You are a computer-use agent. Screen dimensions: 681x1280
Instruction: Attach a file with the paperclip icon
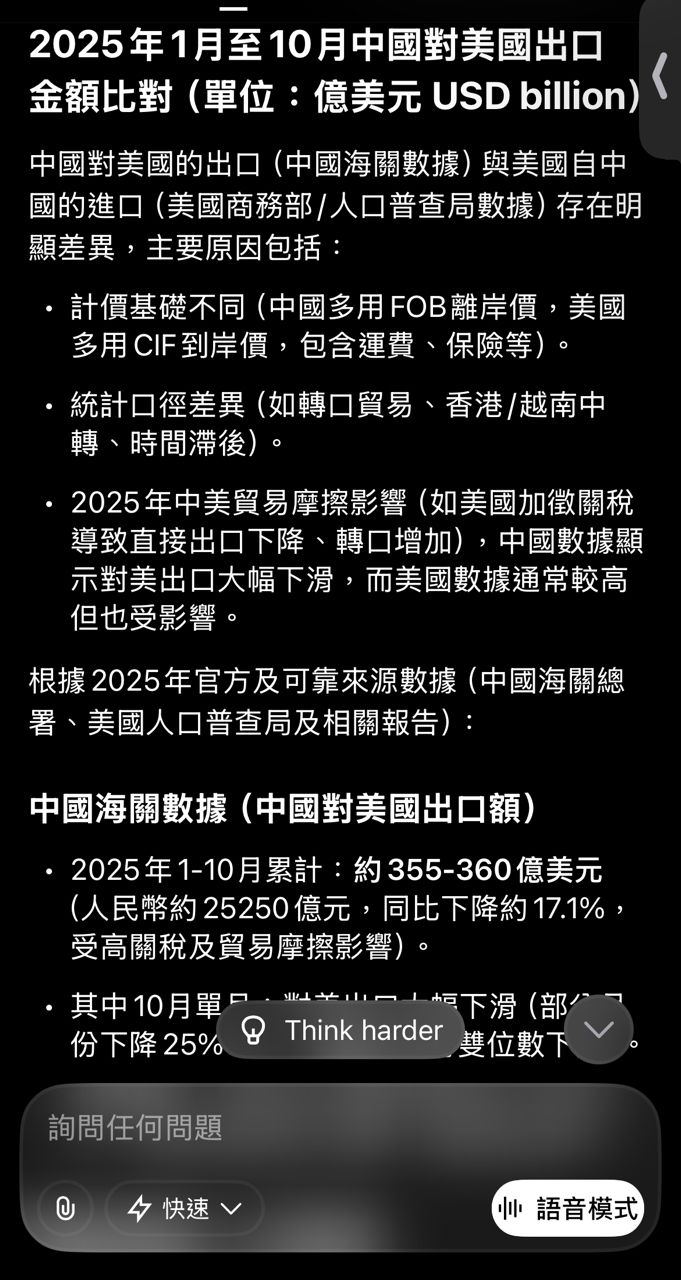(65, 1208)
